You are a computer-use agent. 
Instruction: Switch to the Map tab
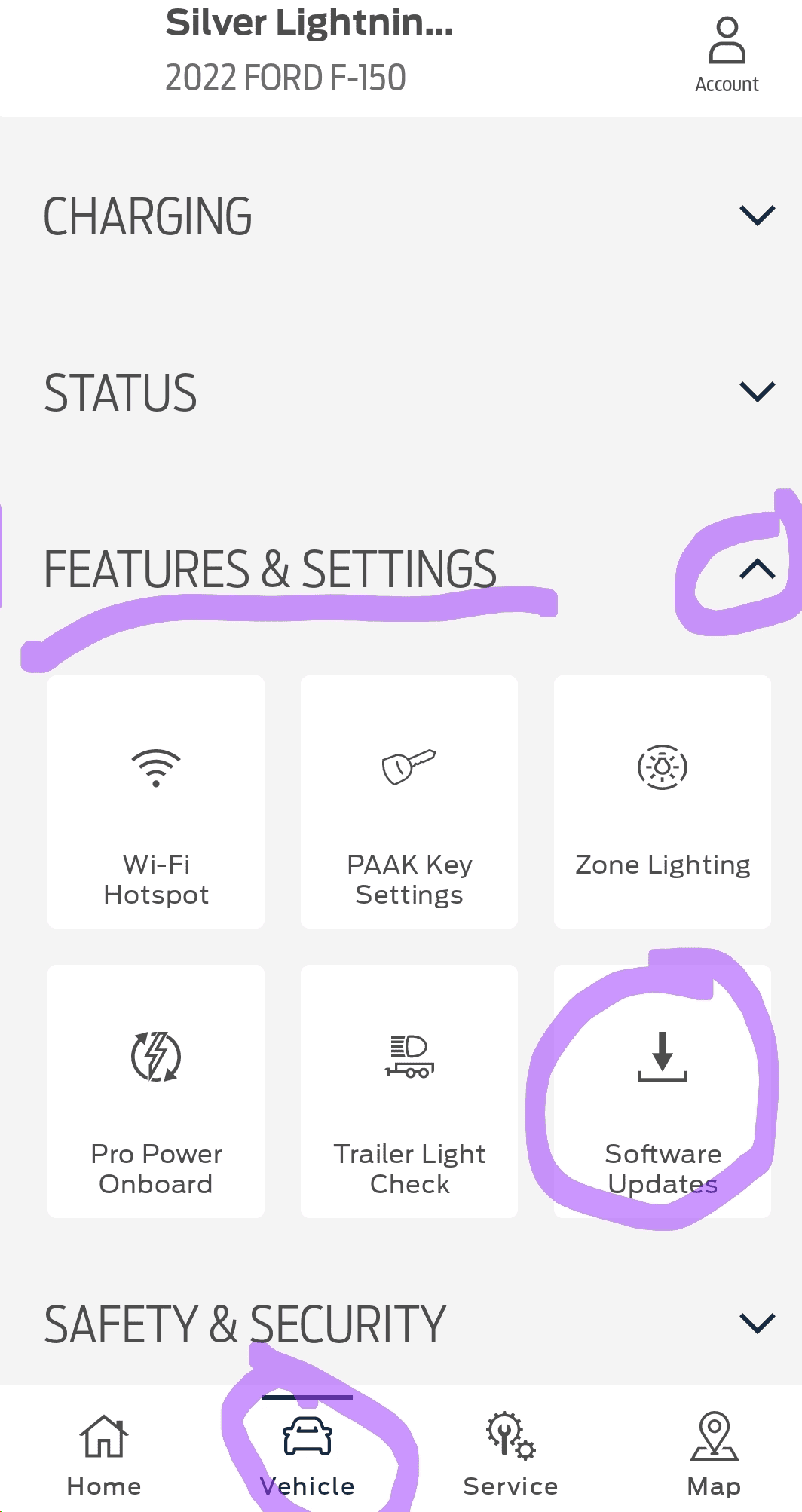[714, 1455]
